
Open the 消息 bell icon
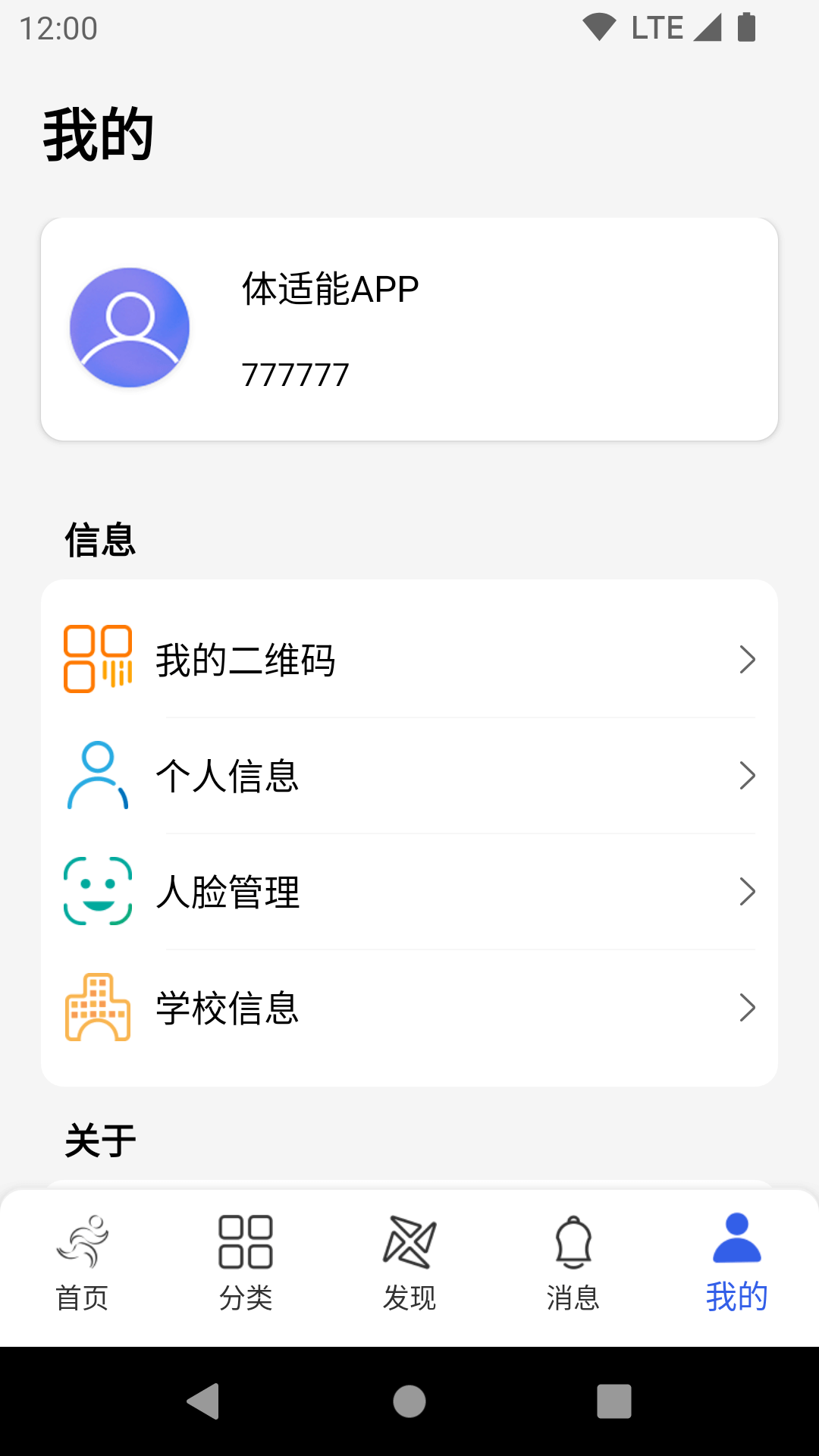[x=573, y=1242]
